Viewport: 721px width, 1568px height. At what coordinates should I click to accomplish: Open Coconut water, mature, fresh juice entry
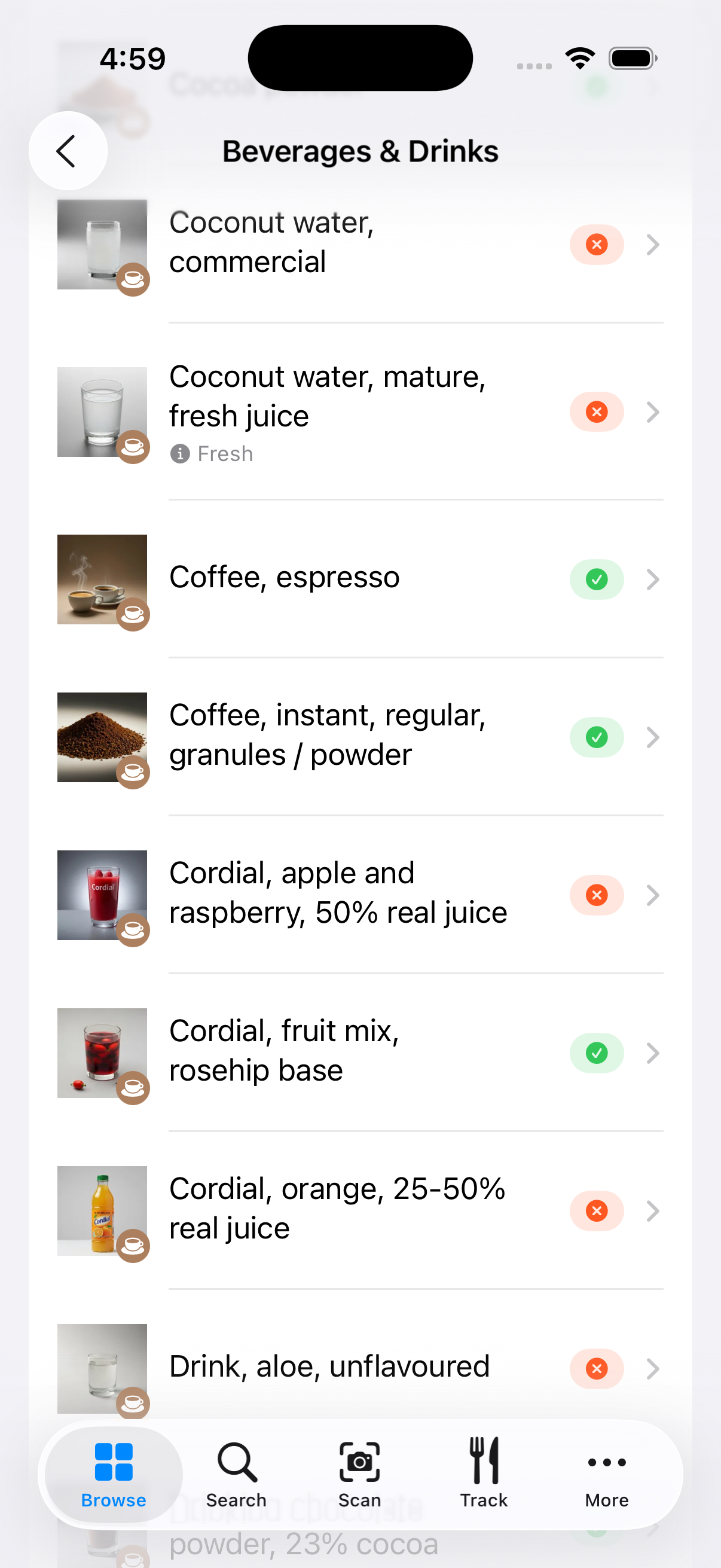[x=365, y=412]
